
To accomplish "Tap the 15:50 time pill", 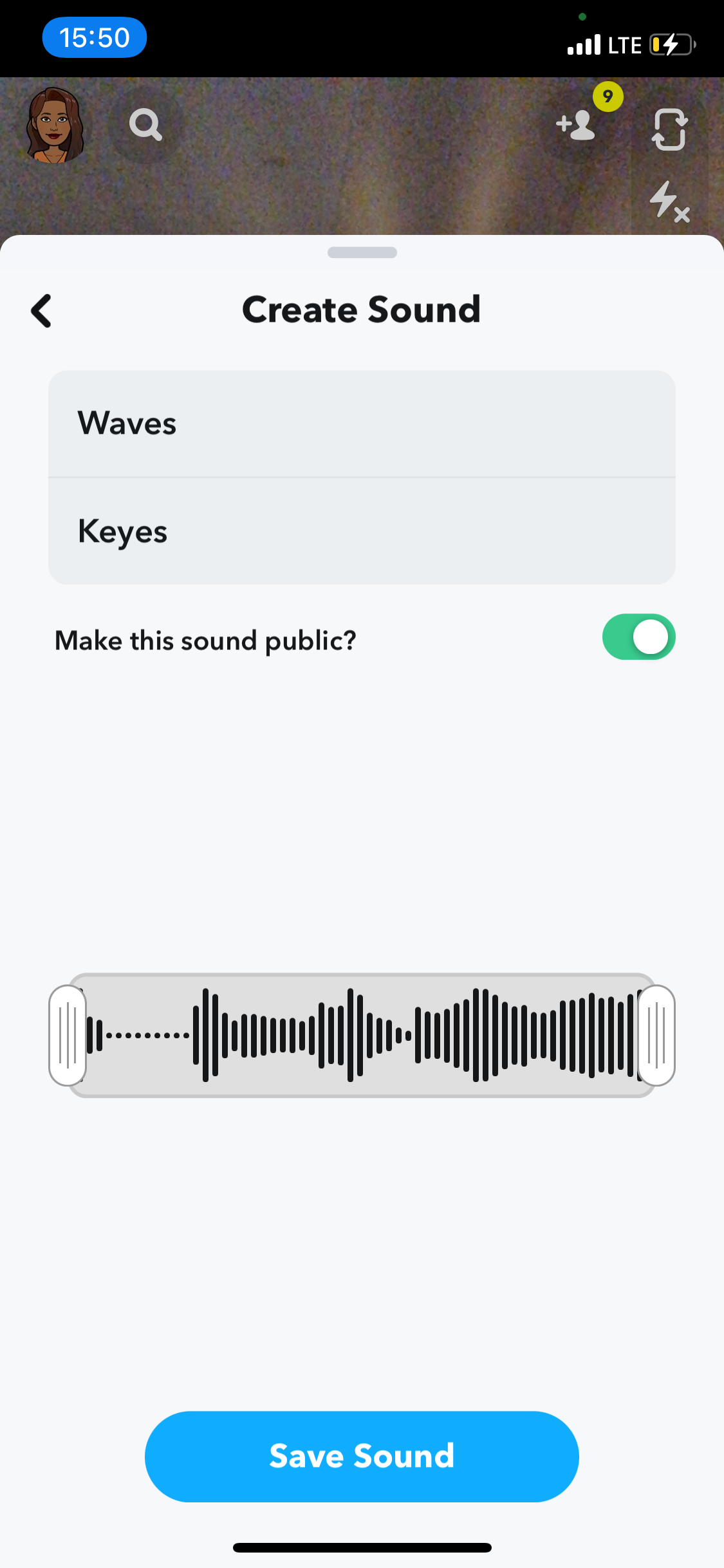I will tap(94, 37).
